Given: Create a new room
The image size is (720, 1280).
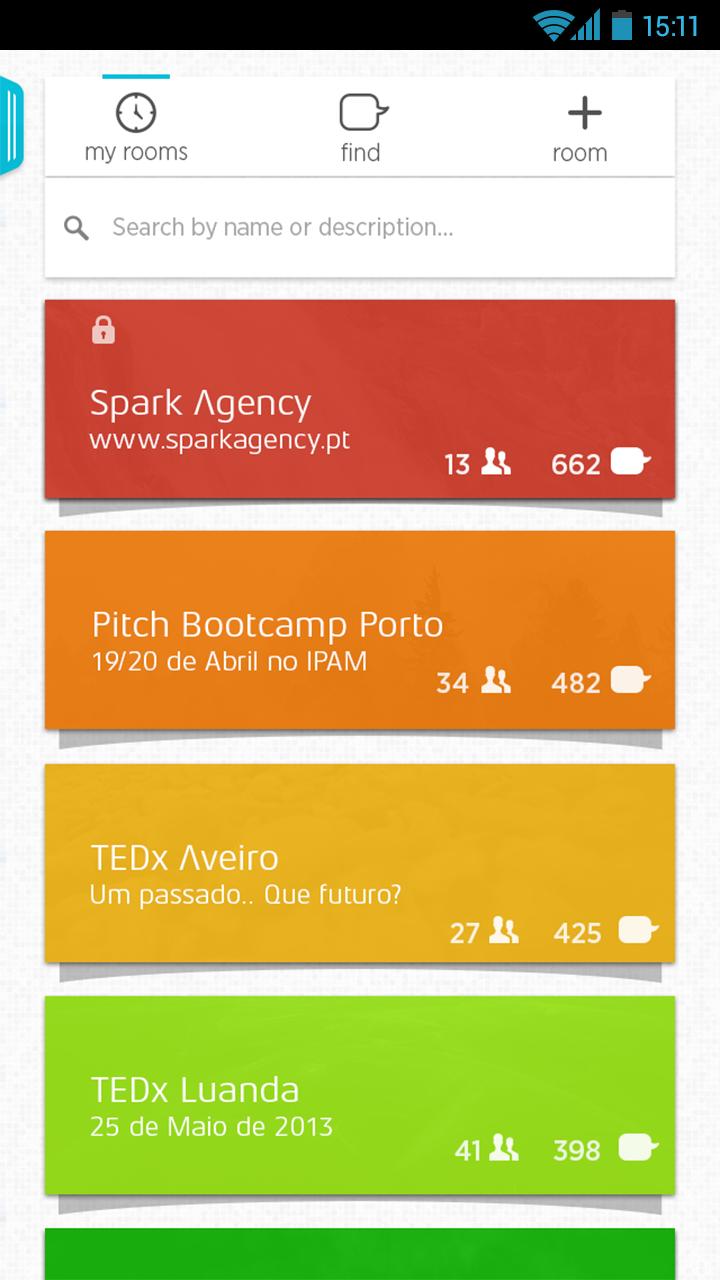Looking at the screenshot, I should pyautogui.click(x=581, y=127).
